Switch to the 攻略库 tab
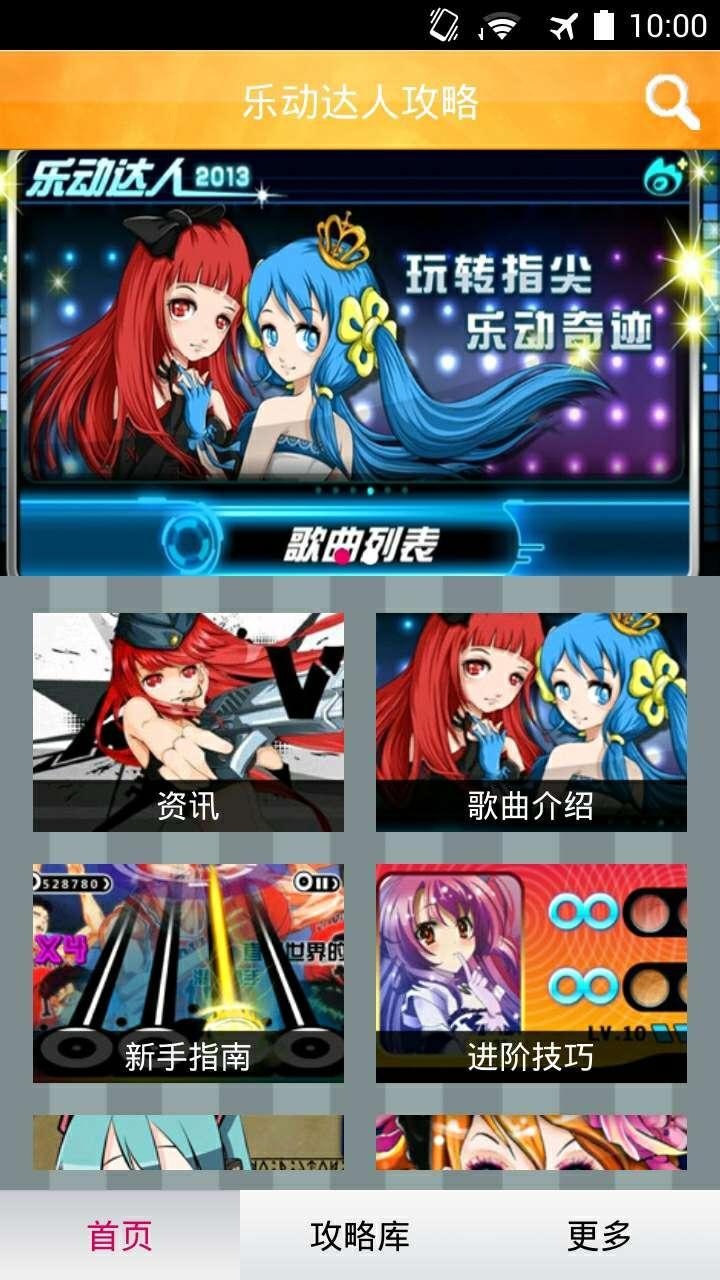 [360, 1236]
